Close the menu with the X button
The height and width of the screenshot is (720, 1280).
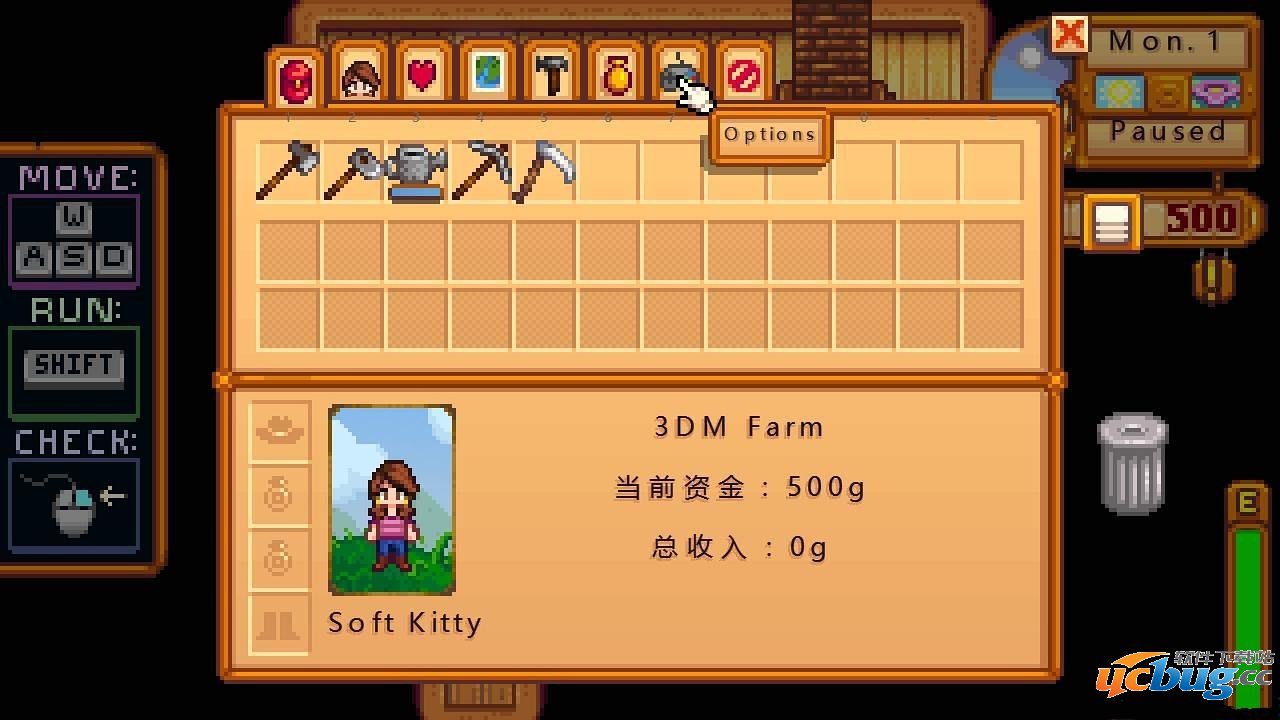[x=1069, y=35]
